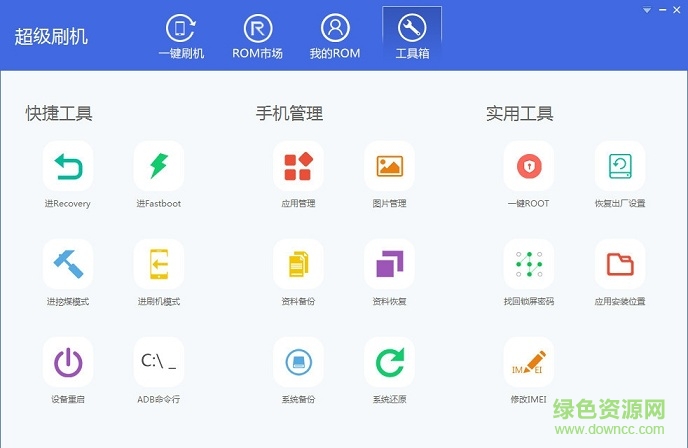The width and height of the screenshot is (688, 448).
Task: Switch to the 一键刷机 tab
Action: (181, 37)
